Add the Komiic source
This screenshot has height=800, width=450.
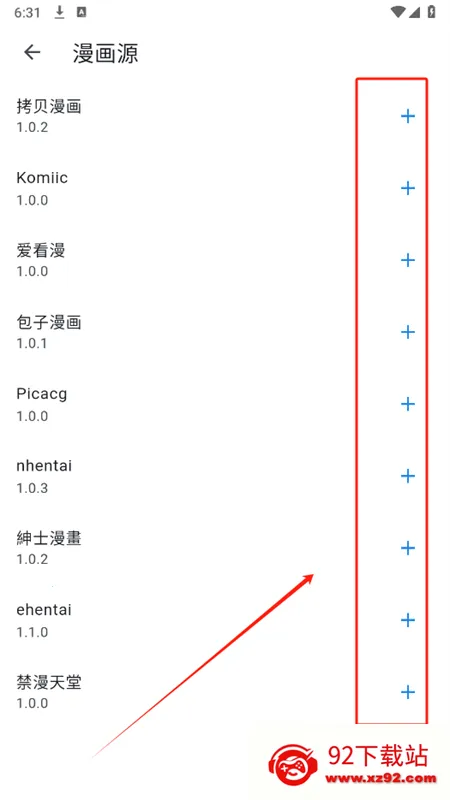click(x=407, y=188)
